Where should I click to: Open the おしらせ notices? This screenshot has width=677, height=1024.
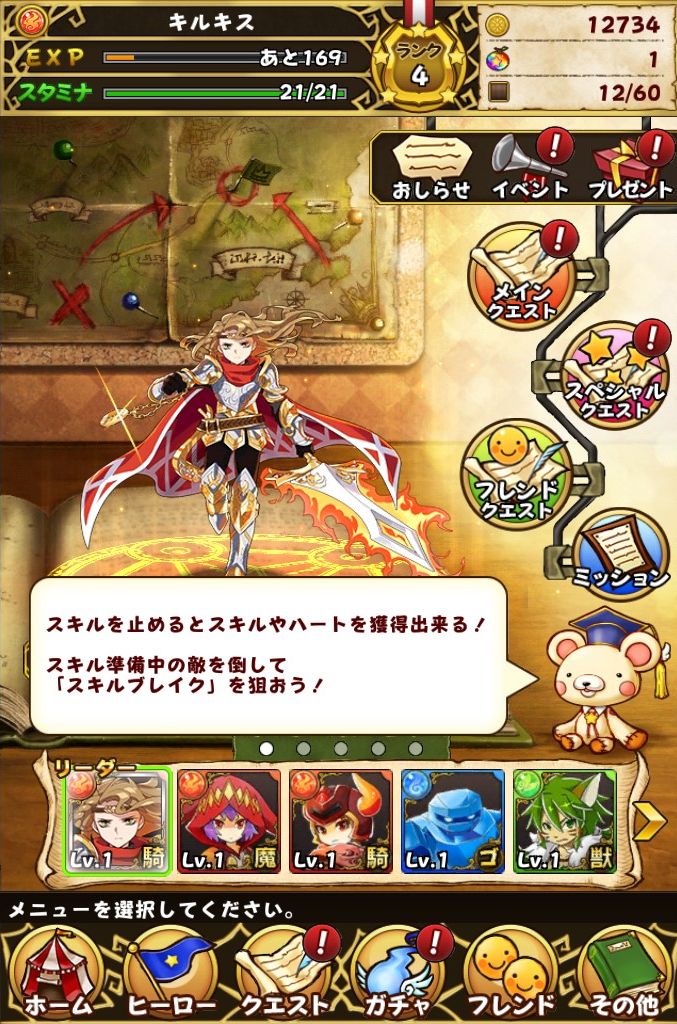tap(431, 168)
